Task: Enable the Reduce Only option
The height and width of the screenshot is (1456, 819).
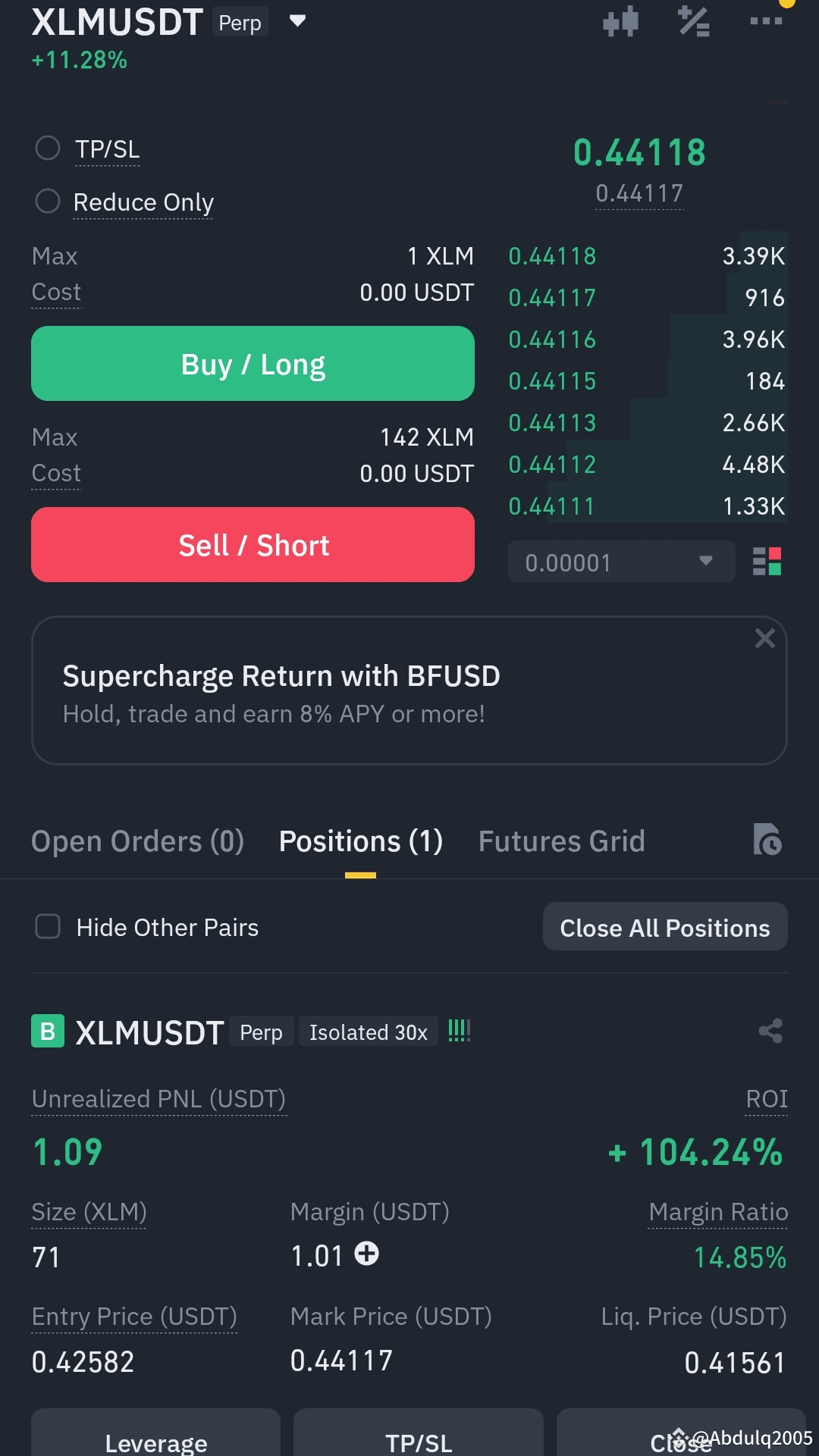Action: 48,202
